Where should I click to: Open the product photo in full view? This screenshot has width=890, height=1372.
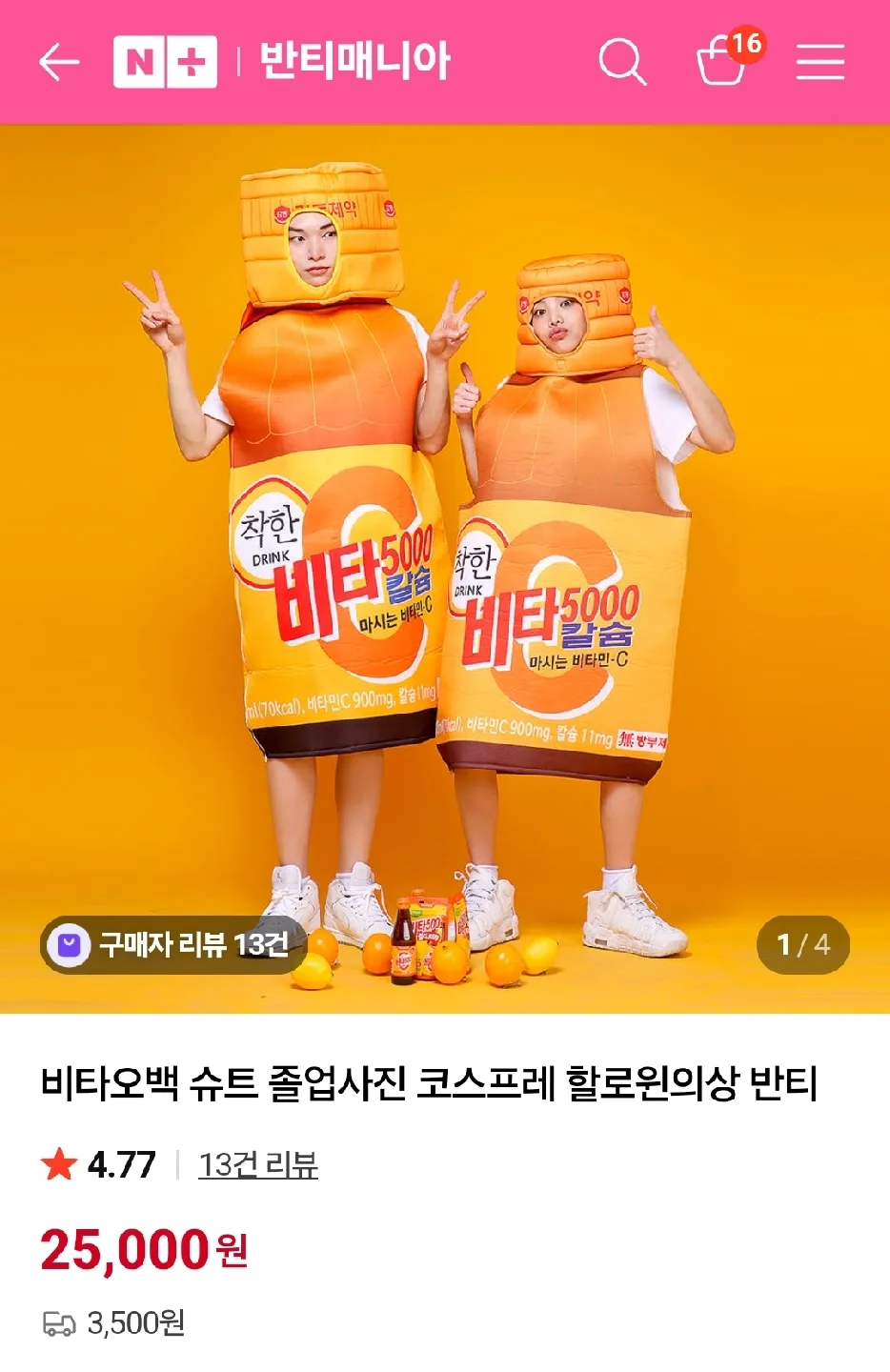(445, 572)
